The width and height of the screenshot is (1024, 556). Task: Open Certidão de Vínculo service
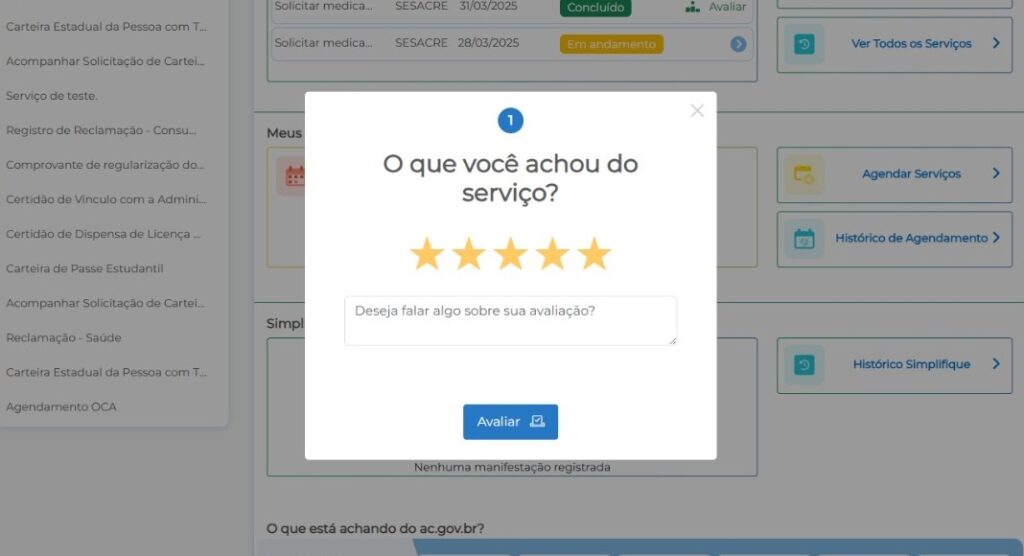coord(106,199)
